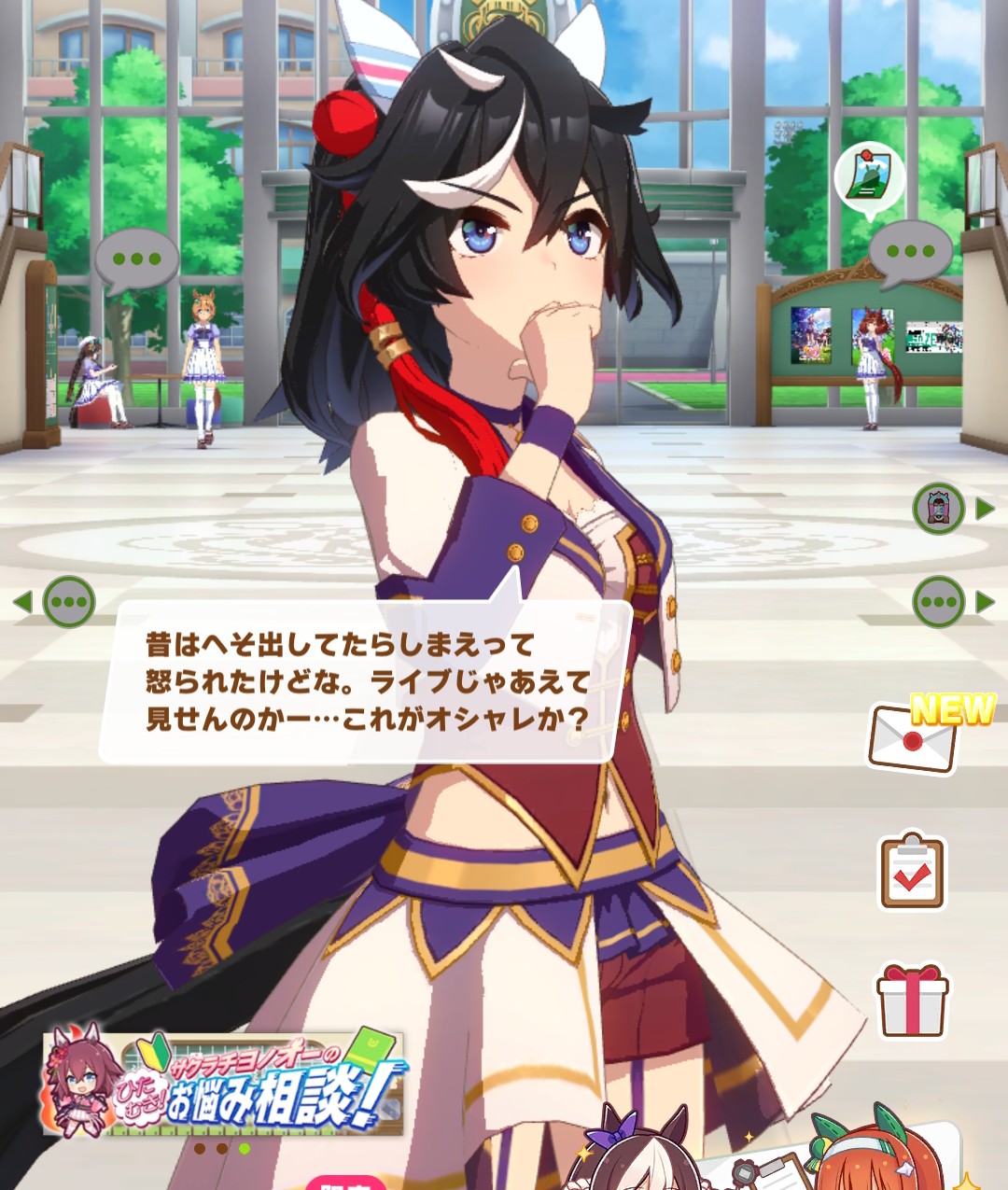Open the new mail envelope icon

915,738
